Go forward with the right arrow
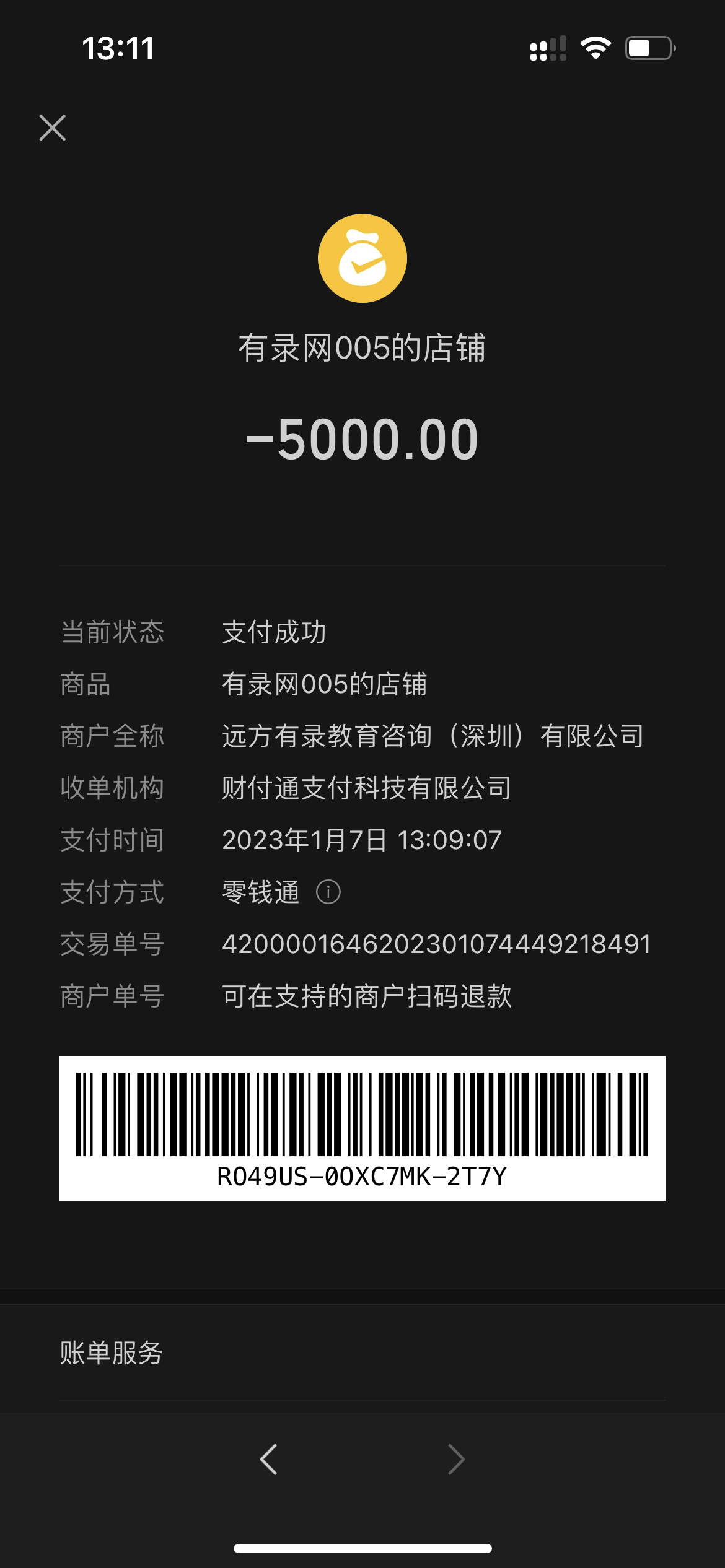Viewport: 725px width, 1568px height. pos(456,1460)
